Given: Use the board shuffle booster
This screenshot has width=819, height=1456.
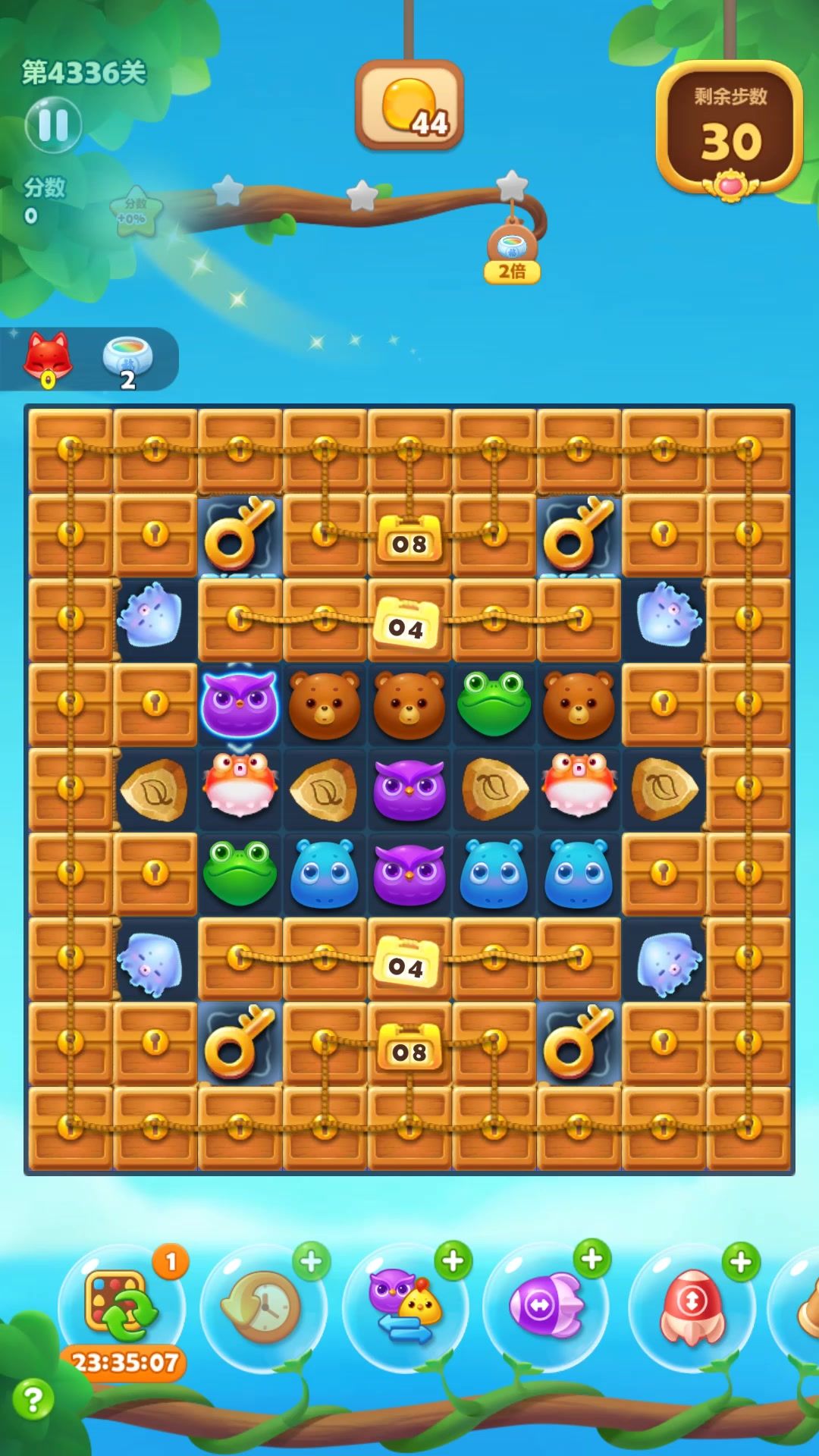Looking at the screenshot, I should (x=121, y=1306).
